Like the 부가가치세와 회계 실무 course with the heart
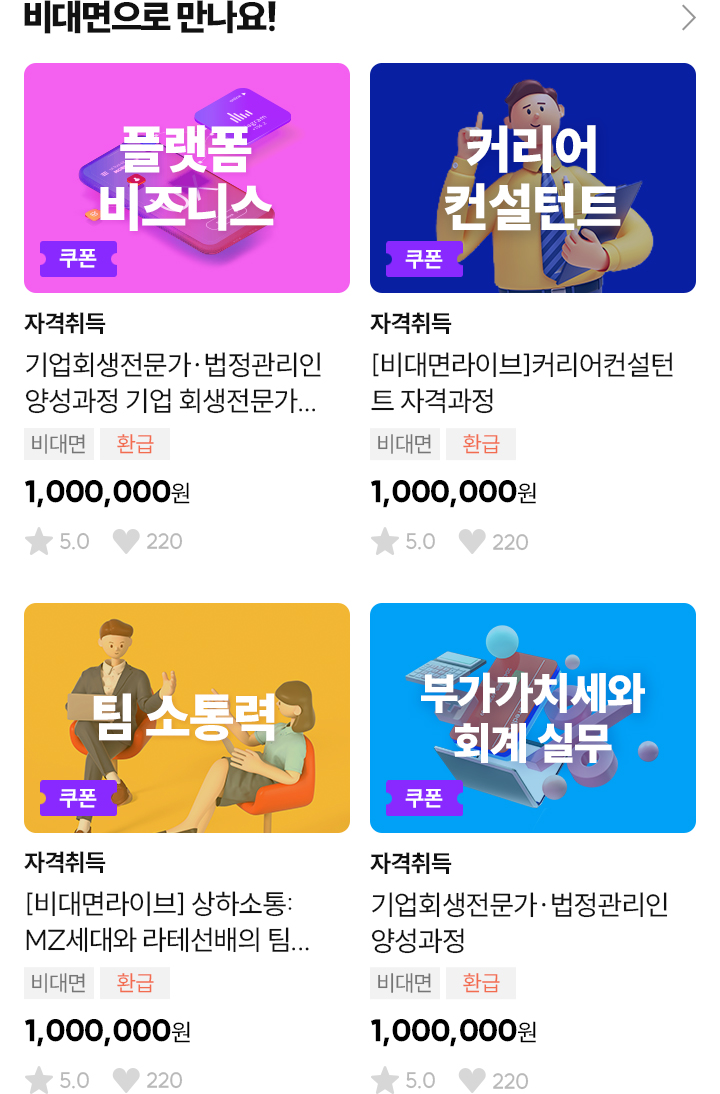 [x=472, y=1080]
